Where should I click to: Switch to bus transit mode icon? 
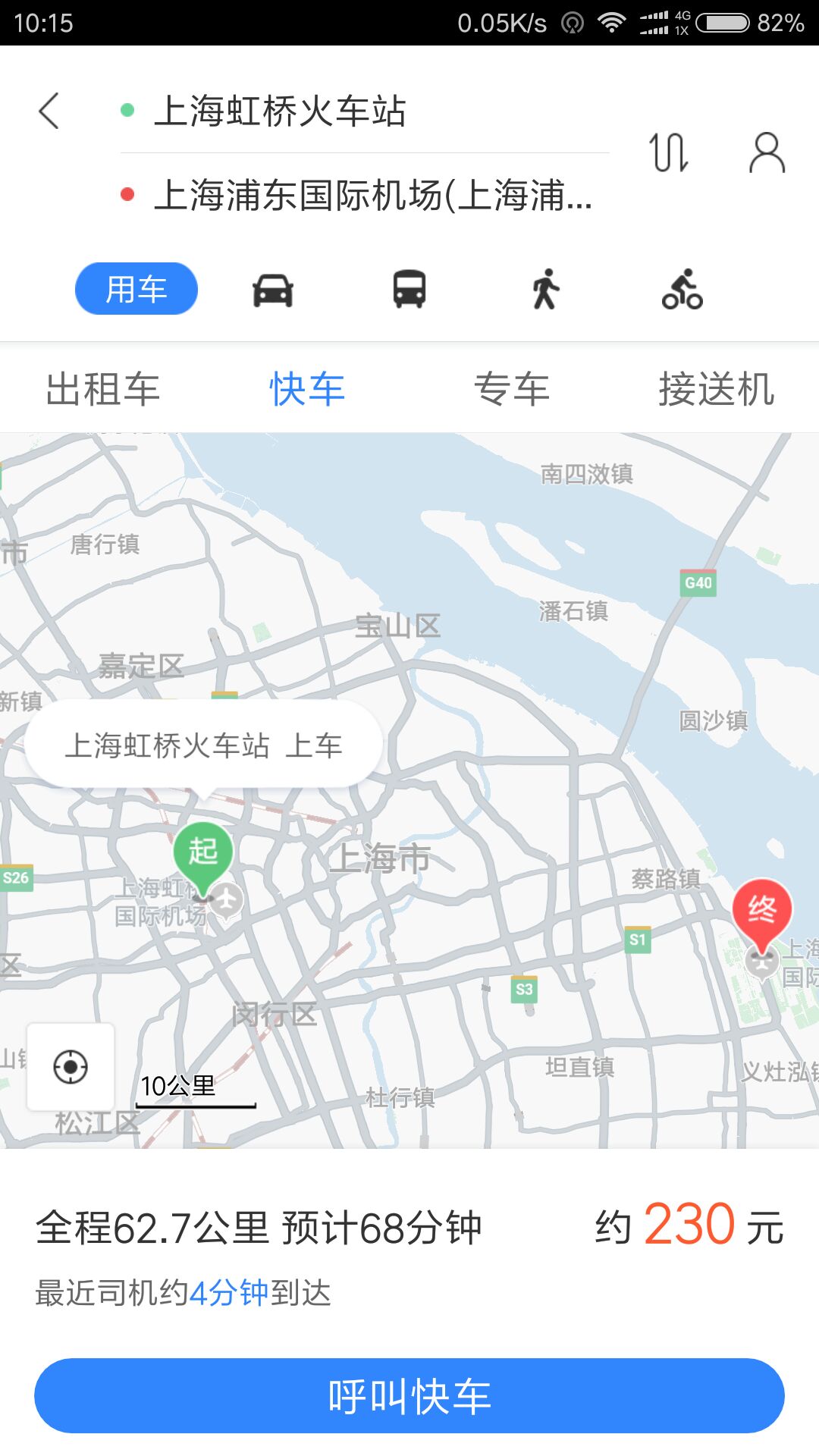point(409,290)
